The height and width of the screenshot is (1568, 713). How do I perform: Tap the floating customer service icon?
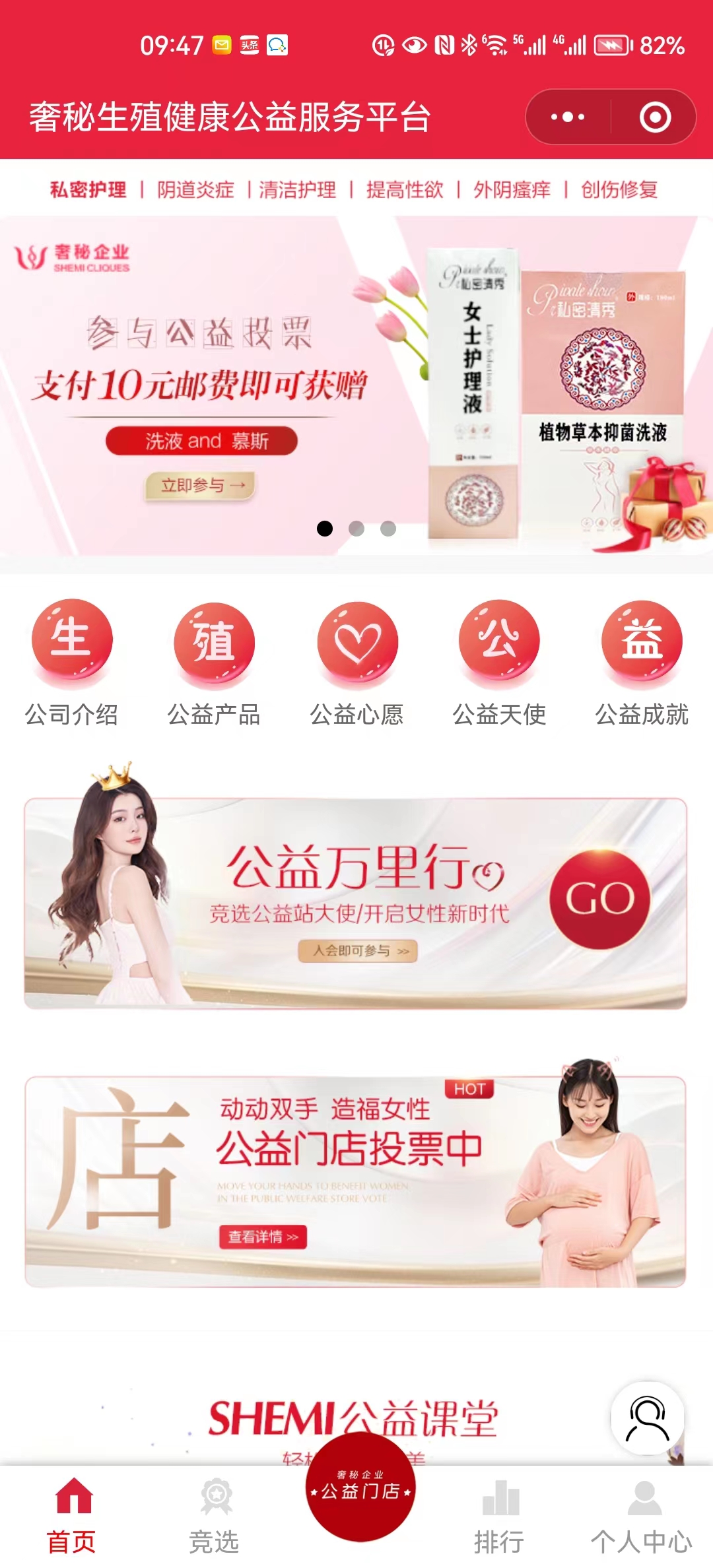pyautogui.click(x=647, y=1418)
